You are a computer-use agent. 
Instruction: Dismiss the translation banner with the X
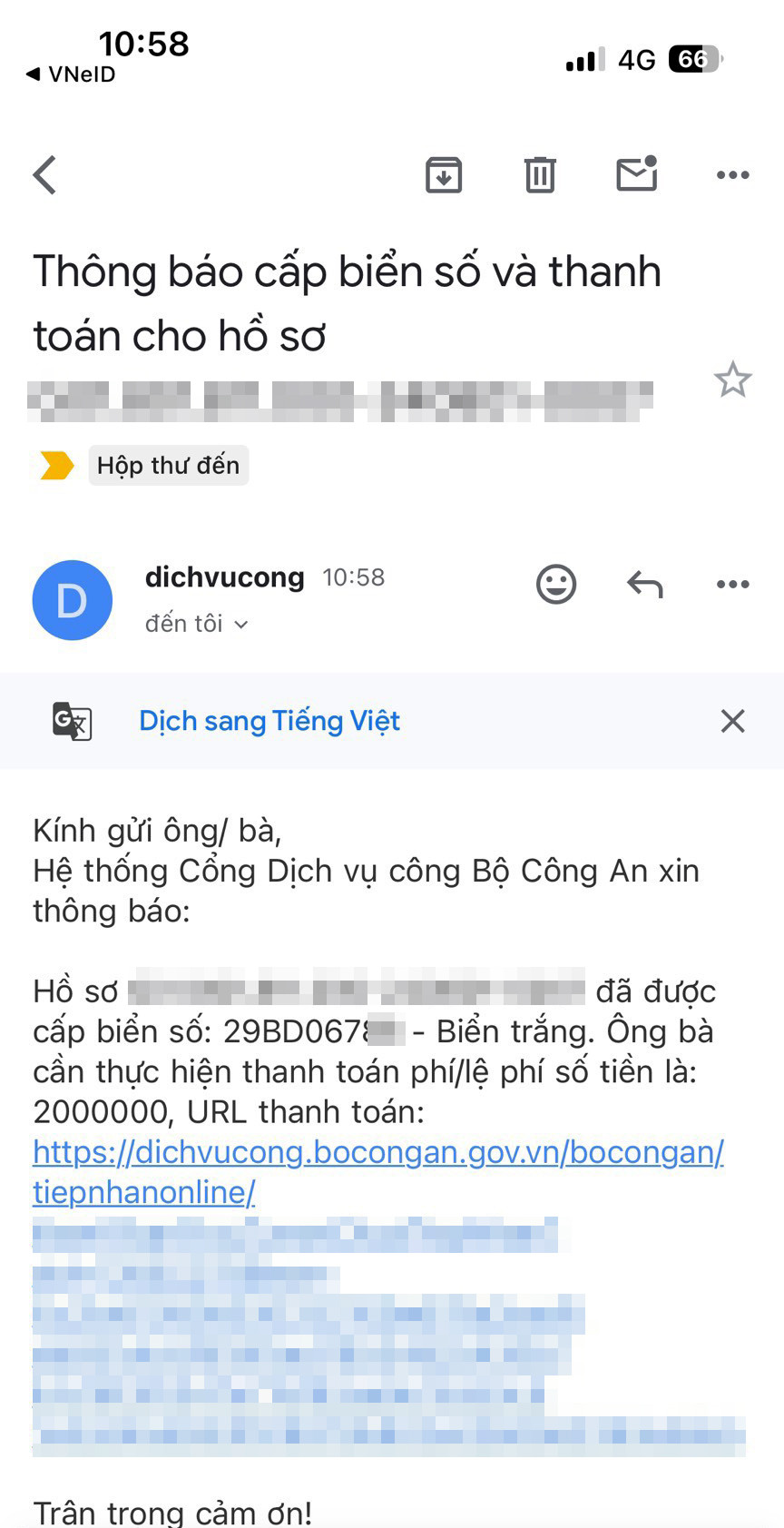[x=732, y=721]
